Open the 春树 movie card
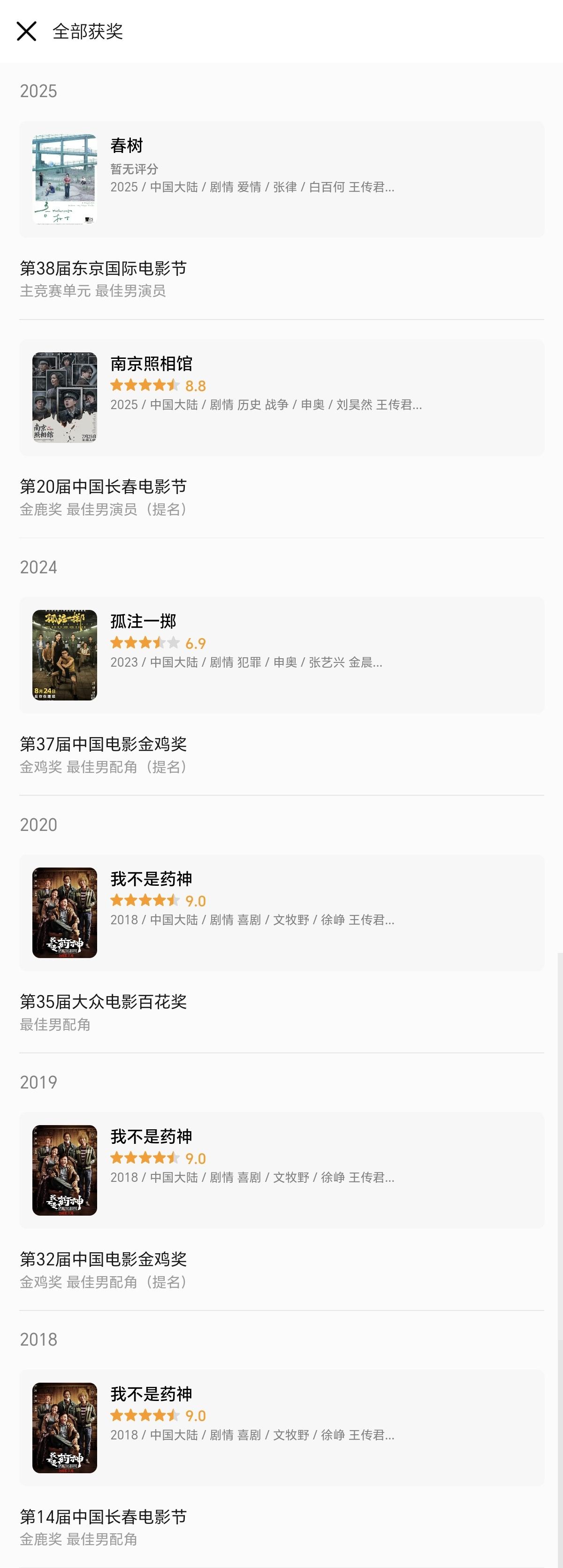Image resolution: width=563 pixels, height=1568 pixels. (x=281, y=179)
